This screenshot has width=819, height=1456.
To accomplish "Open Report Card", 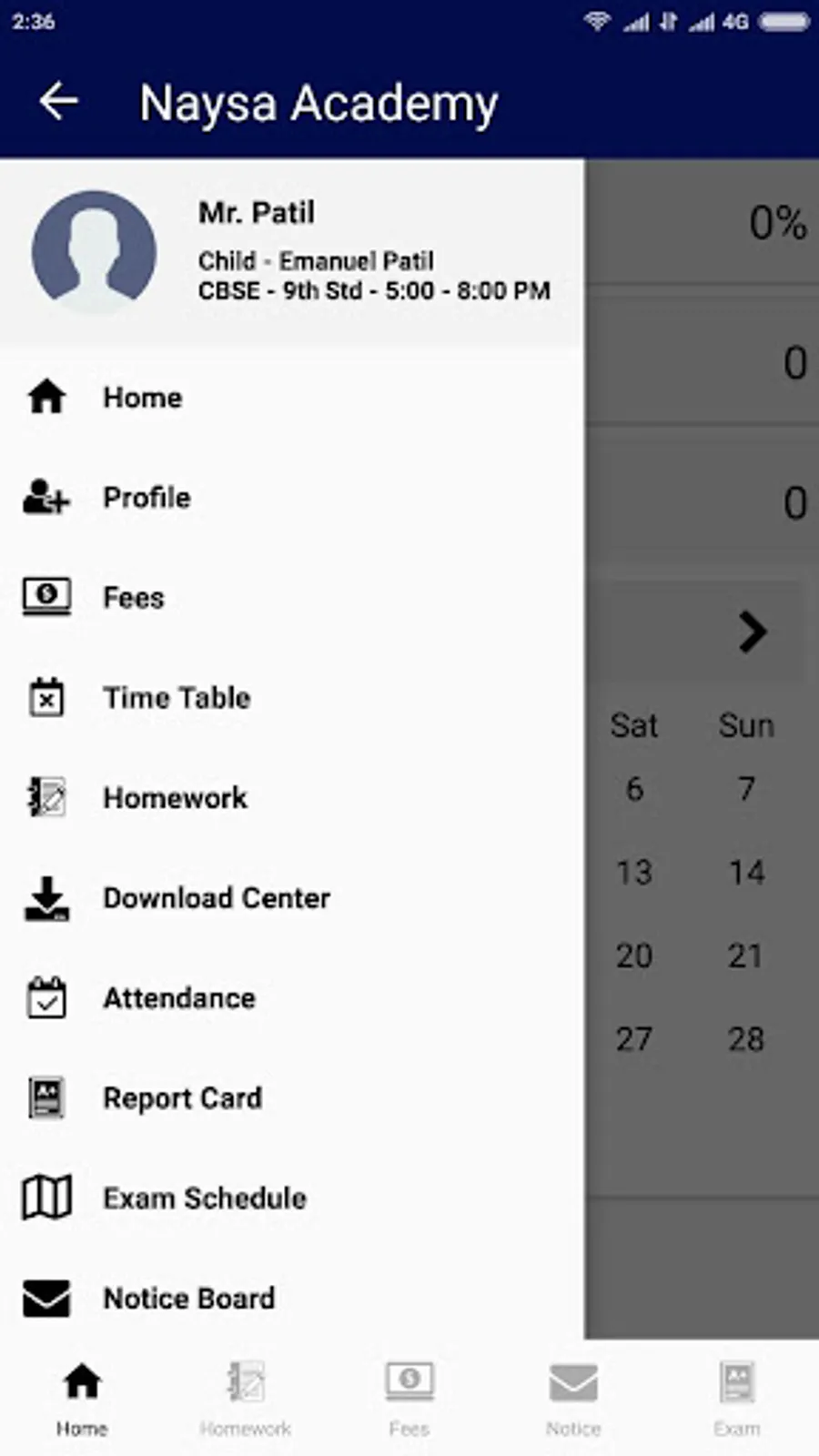I will pos(182,1098).
